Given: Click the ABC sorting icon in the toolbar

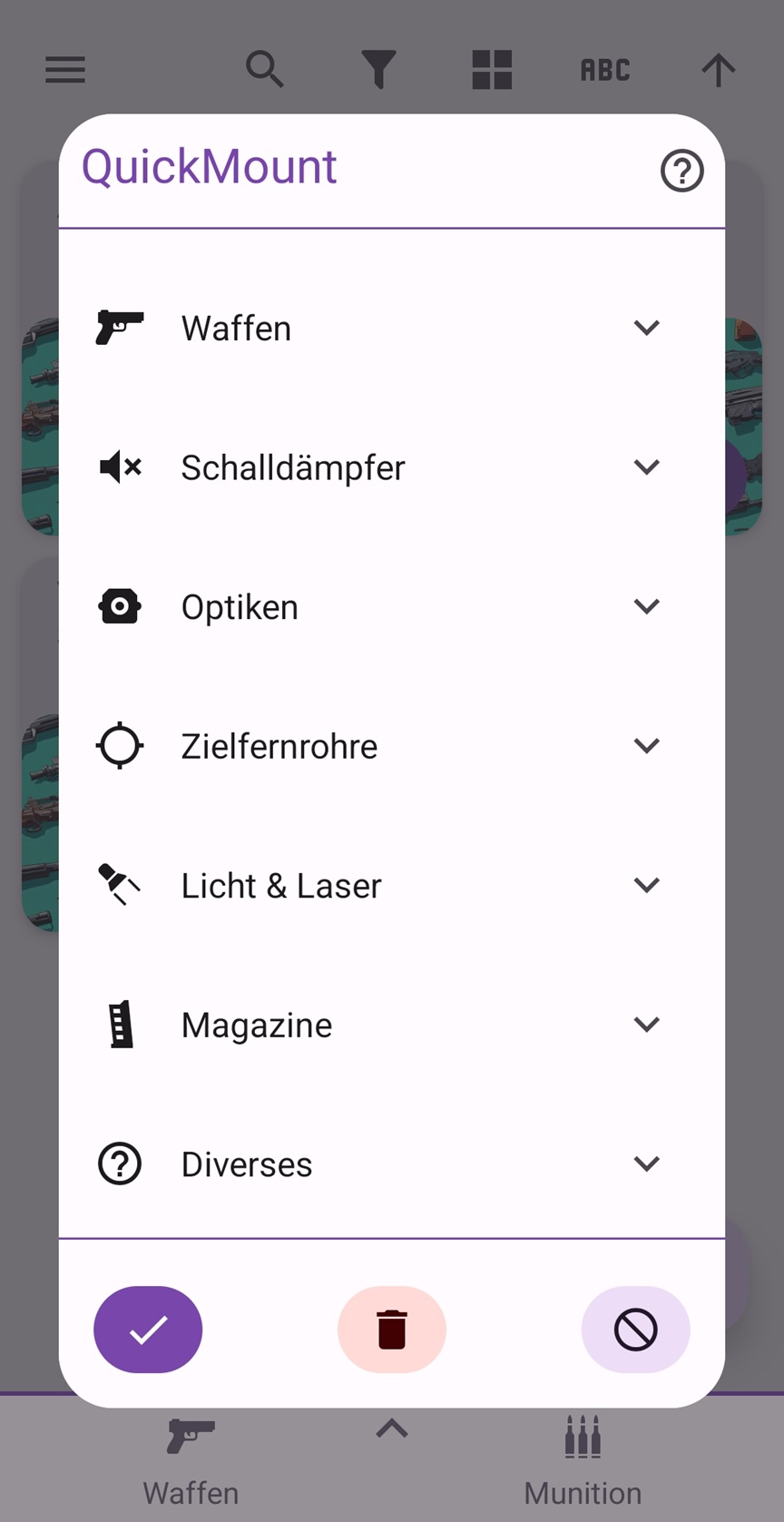Looking at the screenshot, I should [604, 69].
